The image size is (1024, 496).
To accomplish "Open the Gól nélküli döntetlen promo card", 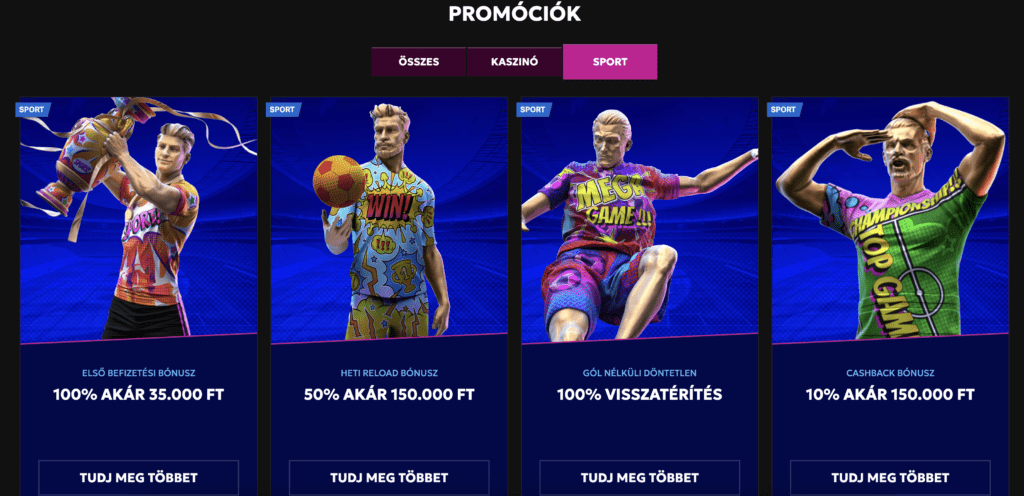I will [639, 230].
